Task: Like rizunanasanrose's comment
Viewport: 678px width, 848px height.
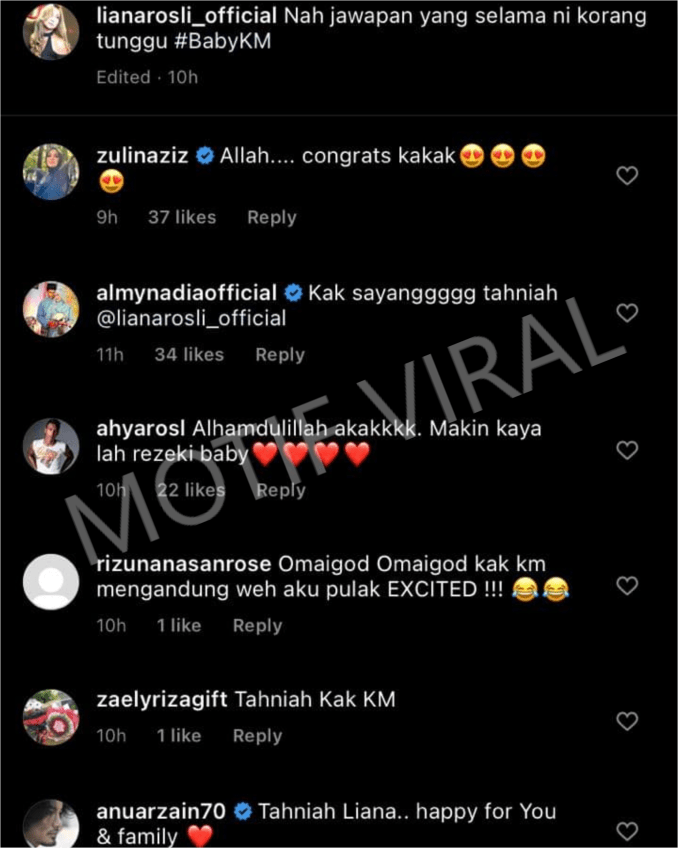Action: coord(627,585)
